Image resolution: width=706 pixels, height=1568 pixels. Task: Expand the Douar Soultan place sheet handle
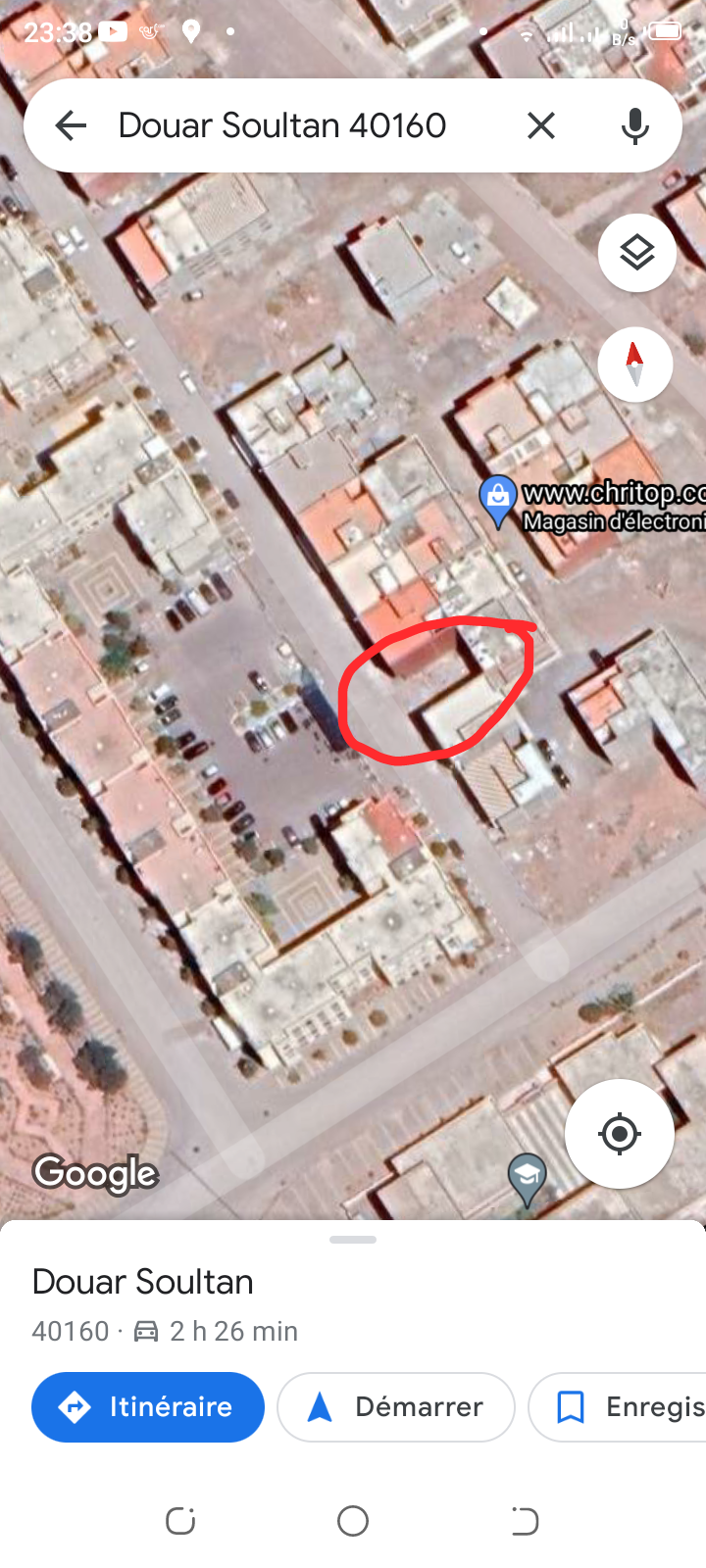[x=353, y=1240]
